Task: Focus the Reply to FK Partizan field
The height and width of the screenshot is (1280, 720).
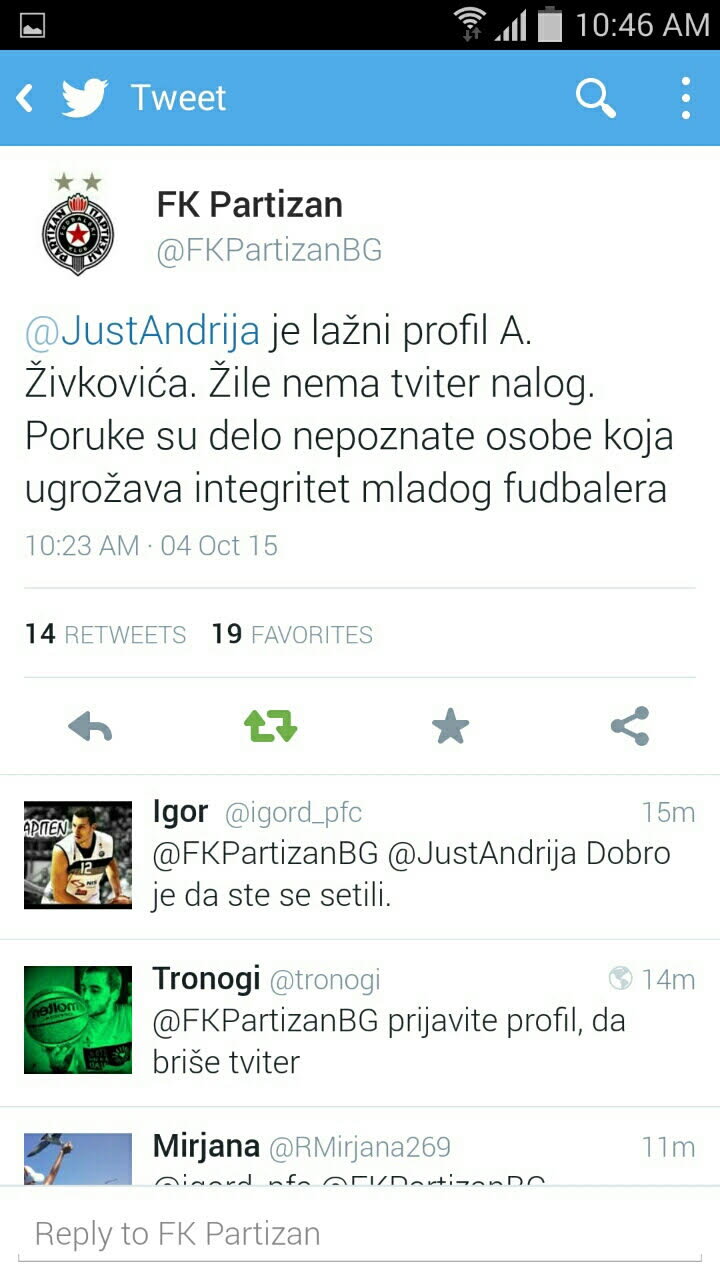Action: click(x=360, y=1234)
